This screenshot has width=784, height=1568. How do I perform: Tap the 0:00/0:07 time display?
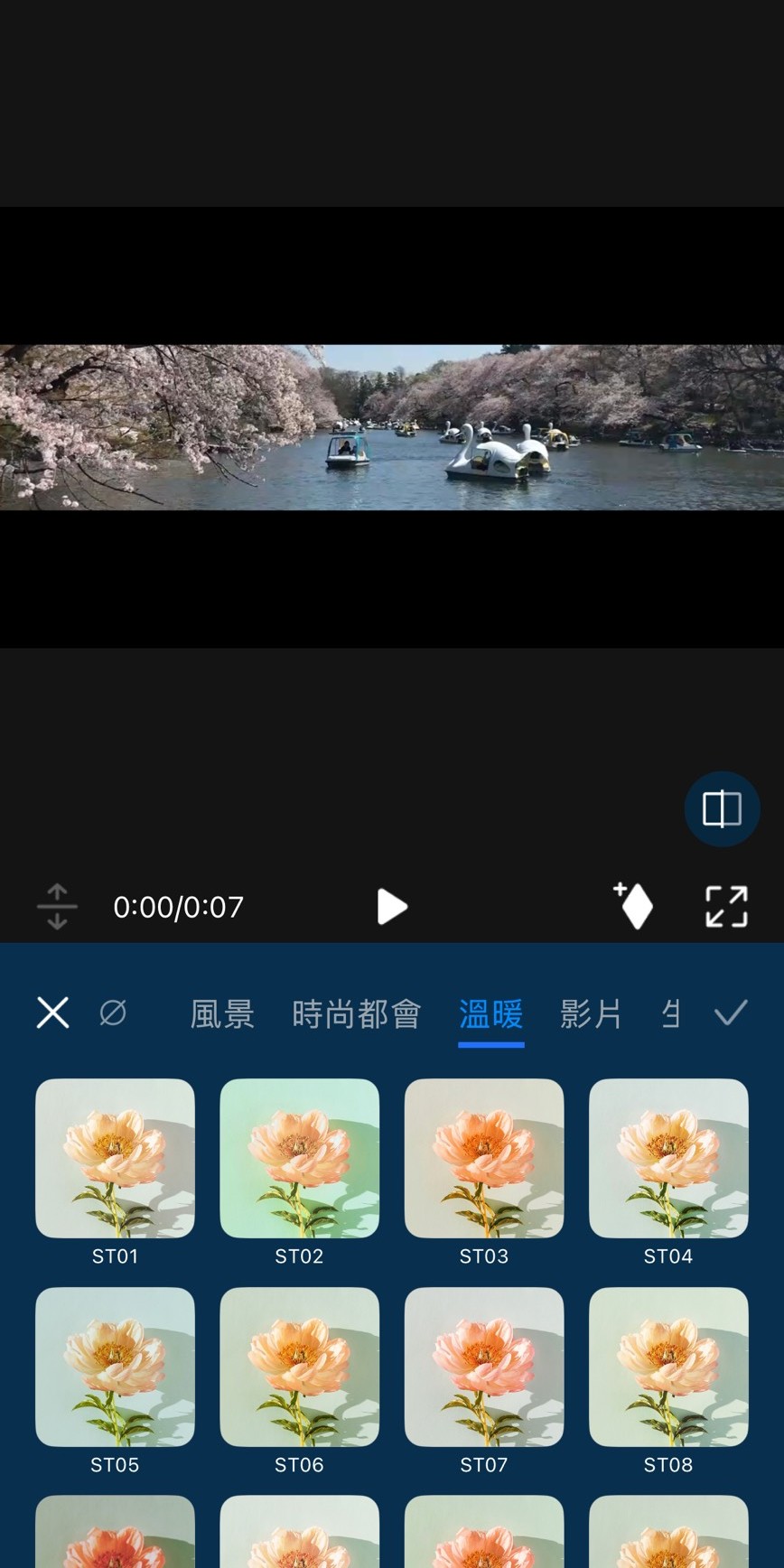(177, 907)
